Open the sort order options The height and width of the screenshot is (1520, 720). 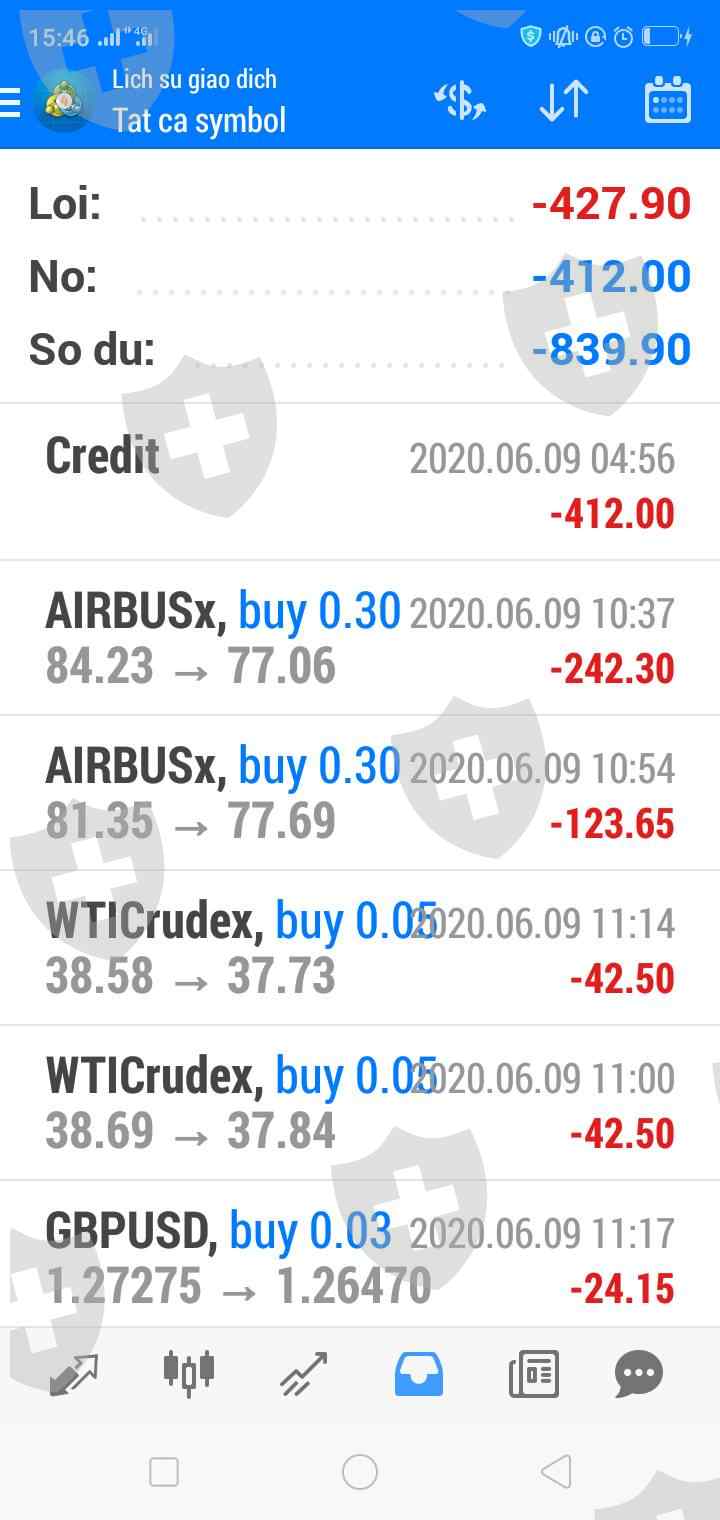(x=564, y=102)
